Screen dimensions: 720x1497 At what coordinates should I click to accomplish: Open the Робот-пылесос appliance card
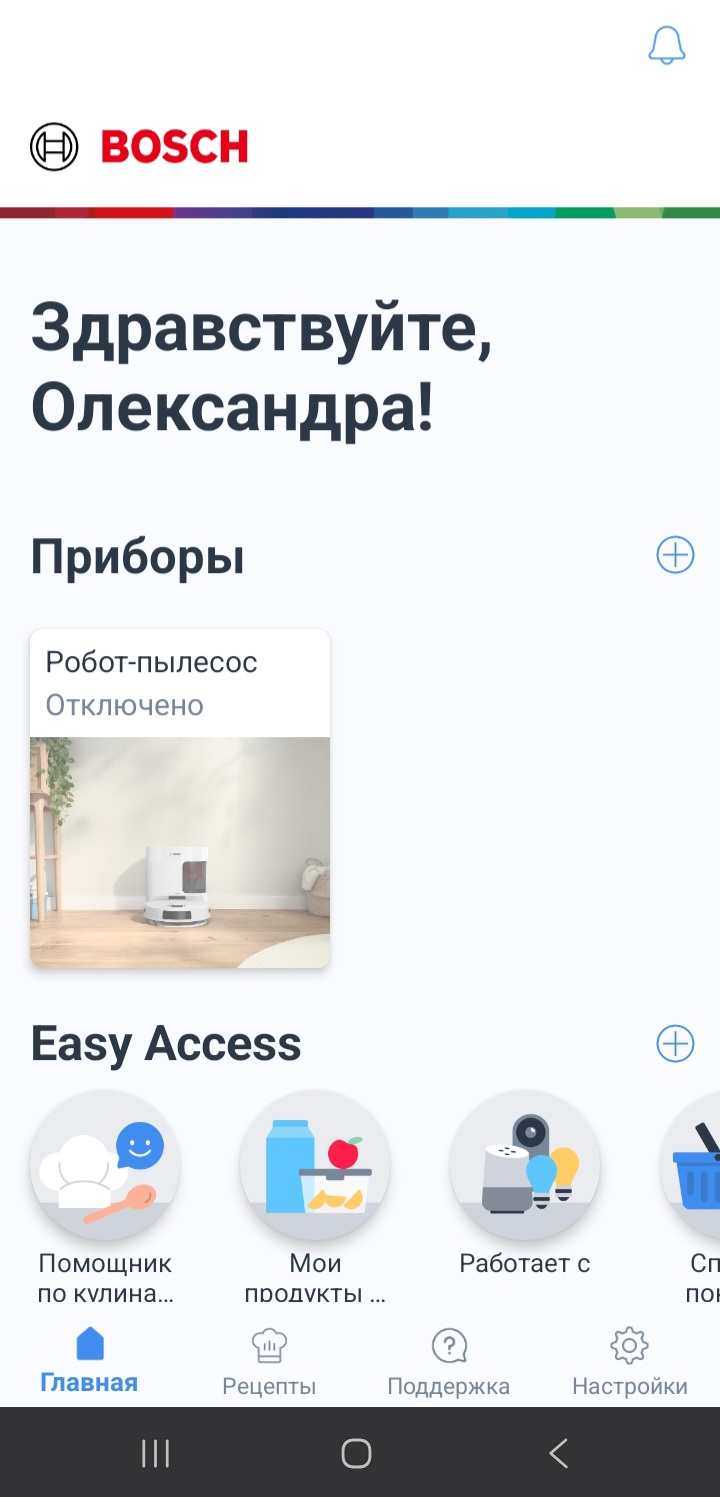180,798
